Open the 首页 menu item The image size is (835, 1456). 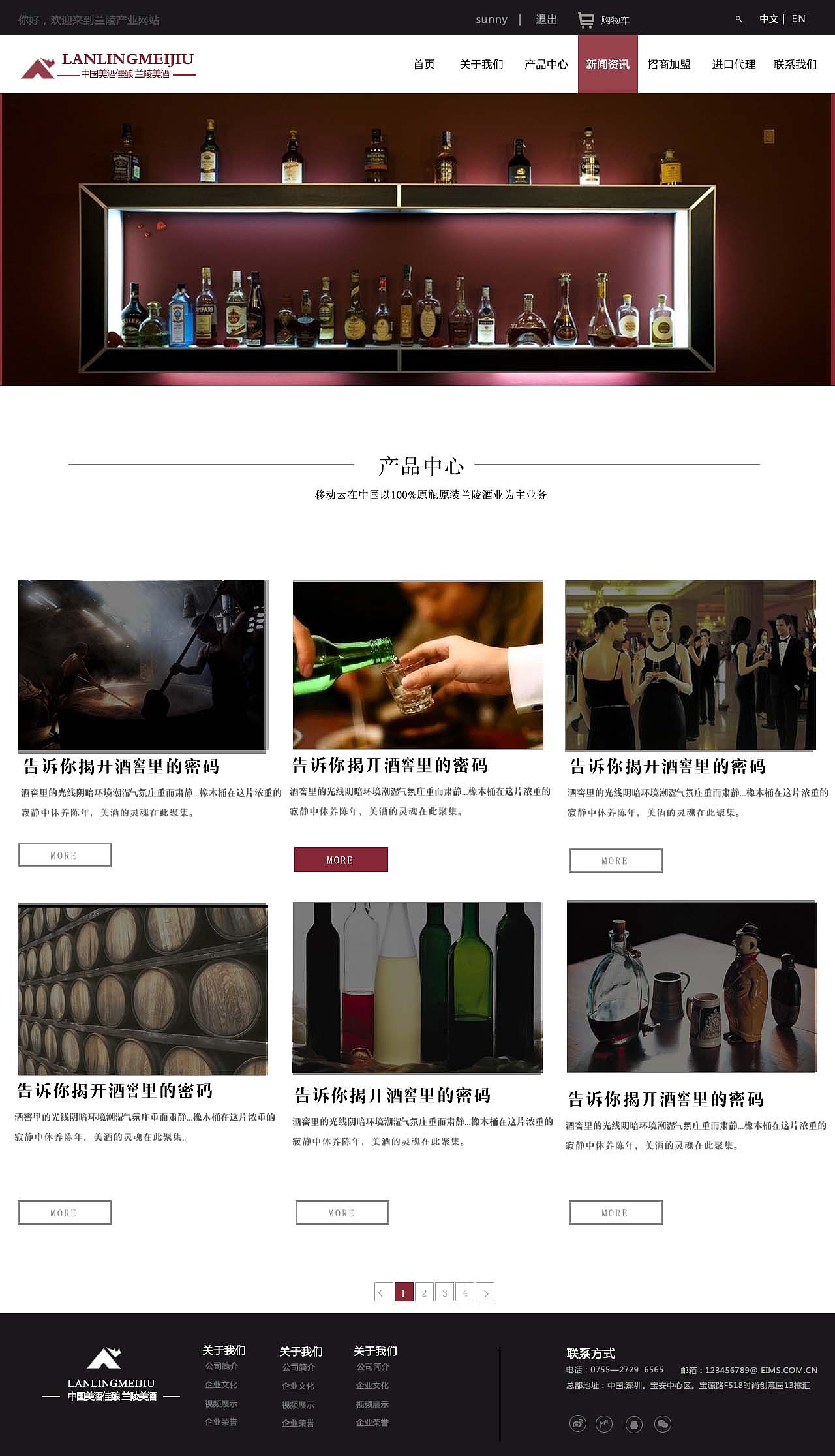[423, 64]
